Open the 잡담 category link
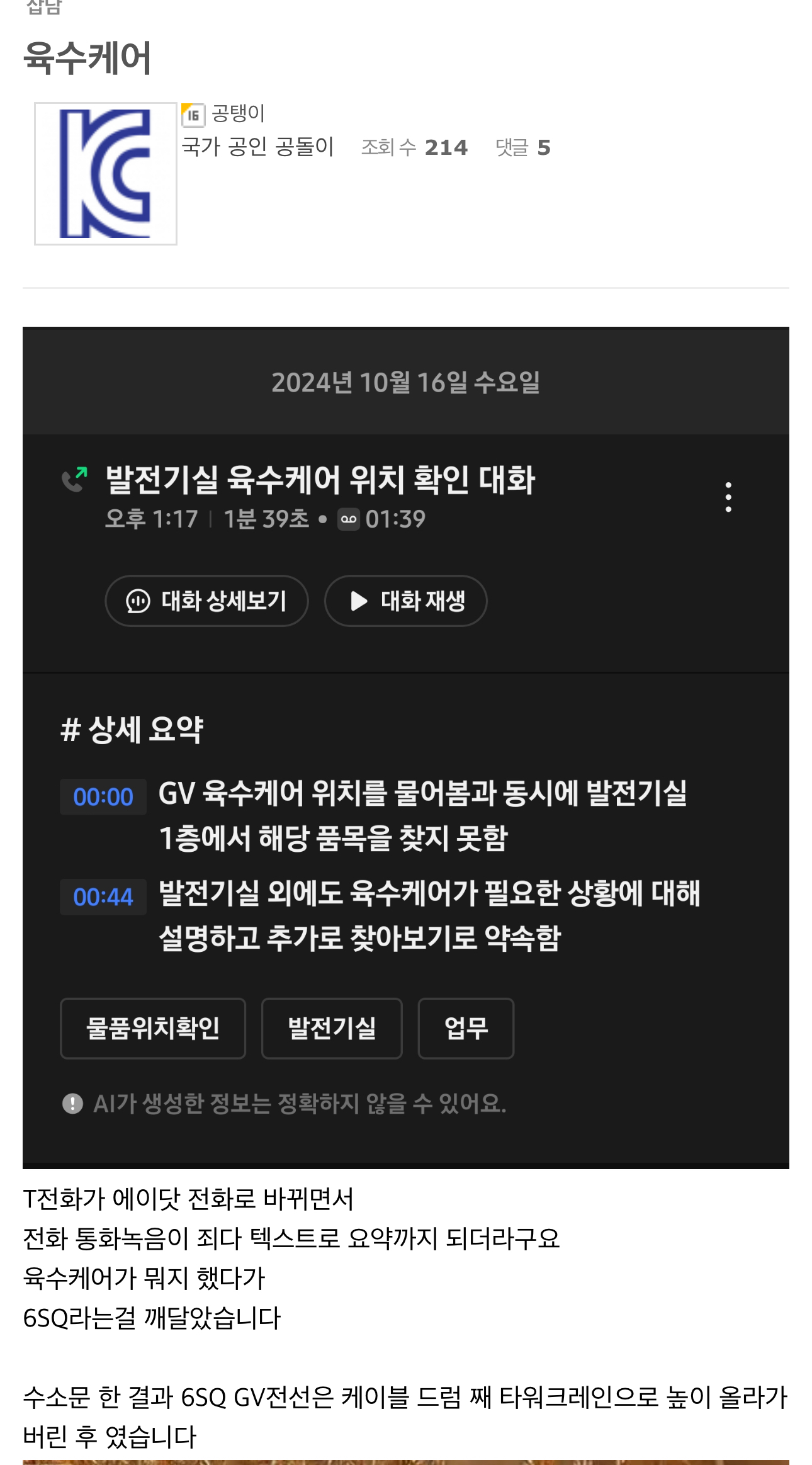This screenshot has width=812, height=1465. point(44,8)
